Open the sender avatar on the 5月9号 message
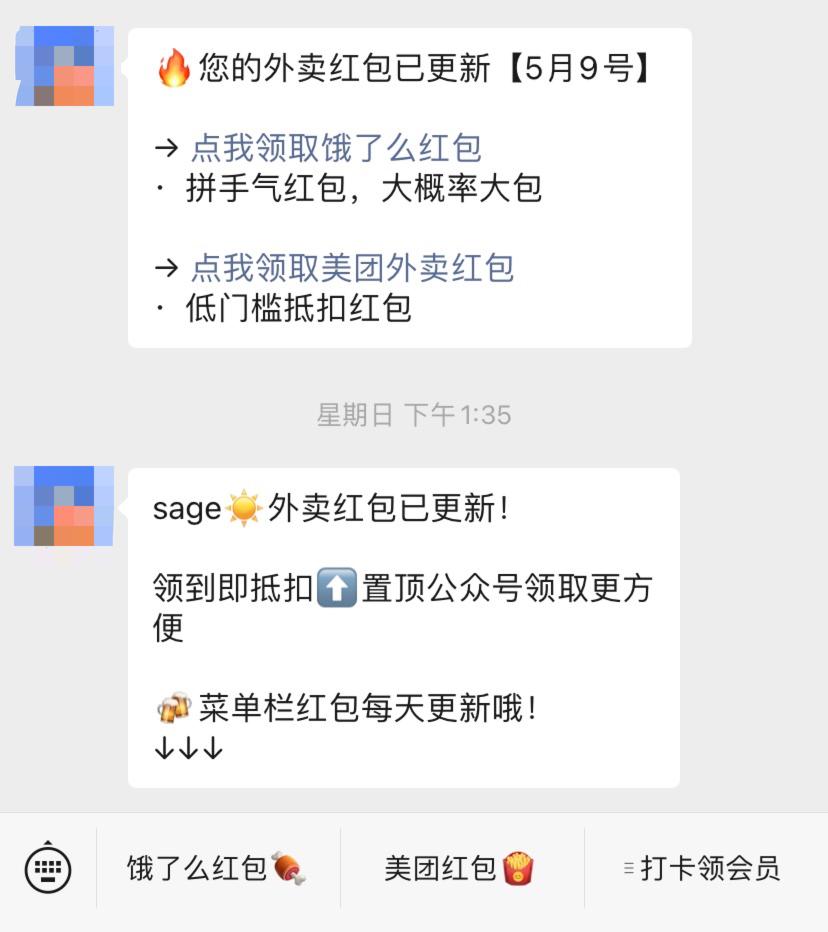The image size is (828, 932). (65, 67)
